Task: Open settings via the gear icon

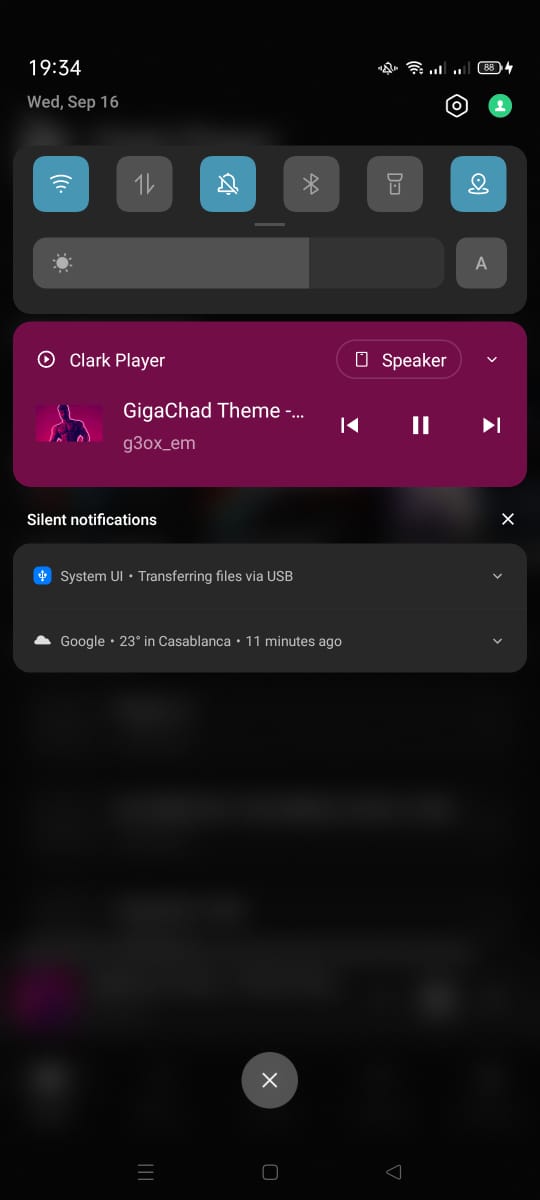Action: (456, 106)
